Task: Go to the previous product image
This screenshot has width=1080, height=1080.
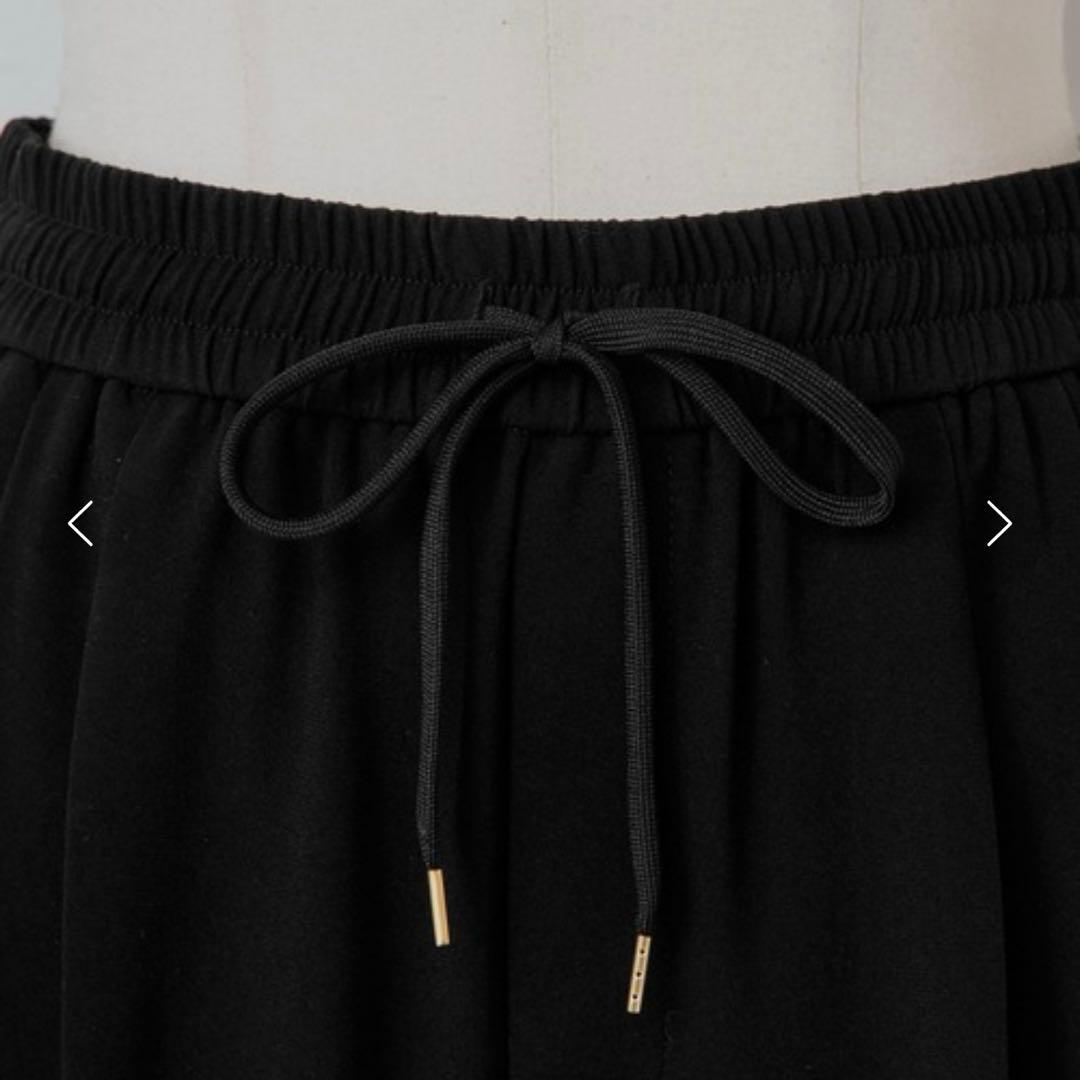Action: [x=80, y=523]
